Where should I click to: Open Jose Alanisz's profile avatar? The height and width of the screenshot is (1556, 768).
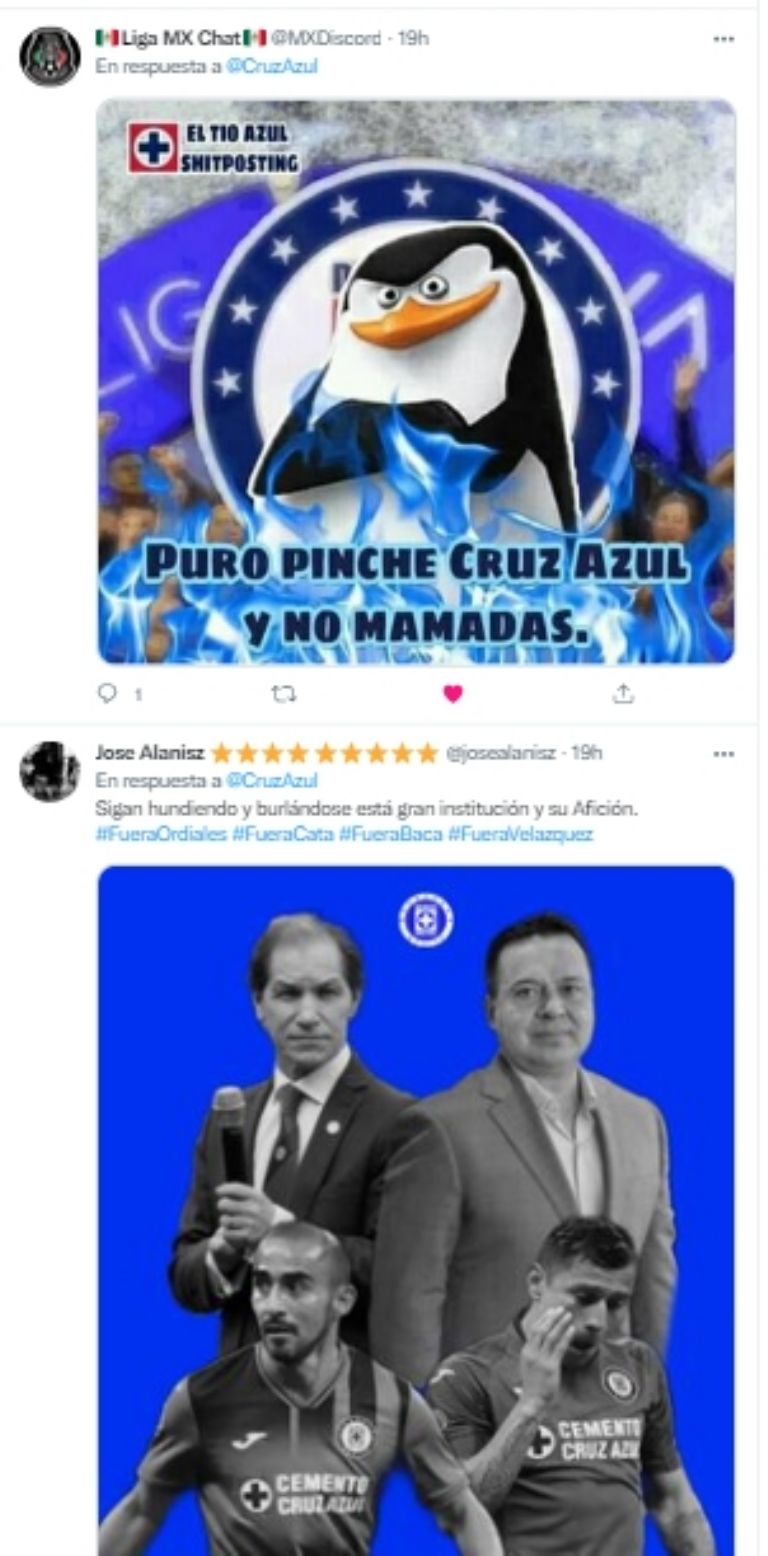pyautogui.click(x=49, y=771)
